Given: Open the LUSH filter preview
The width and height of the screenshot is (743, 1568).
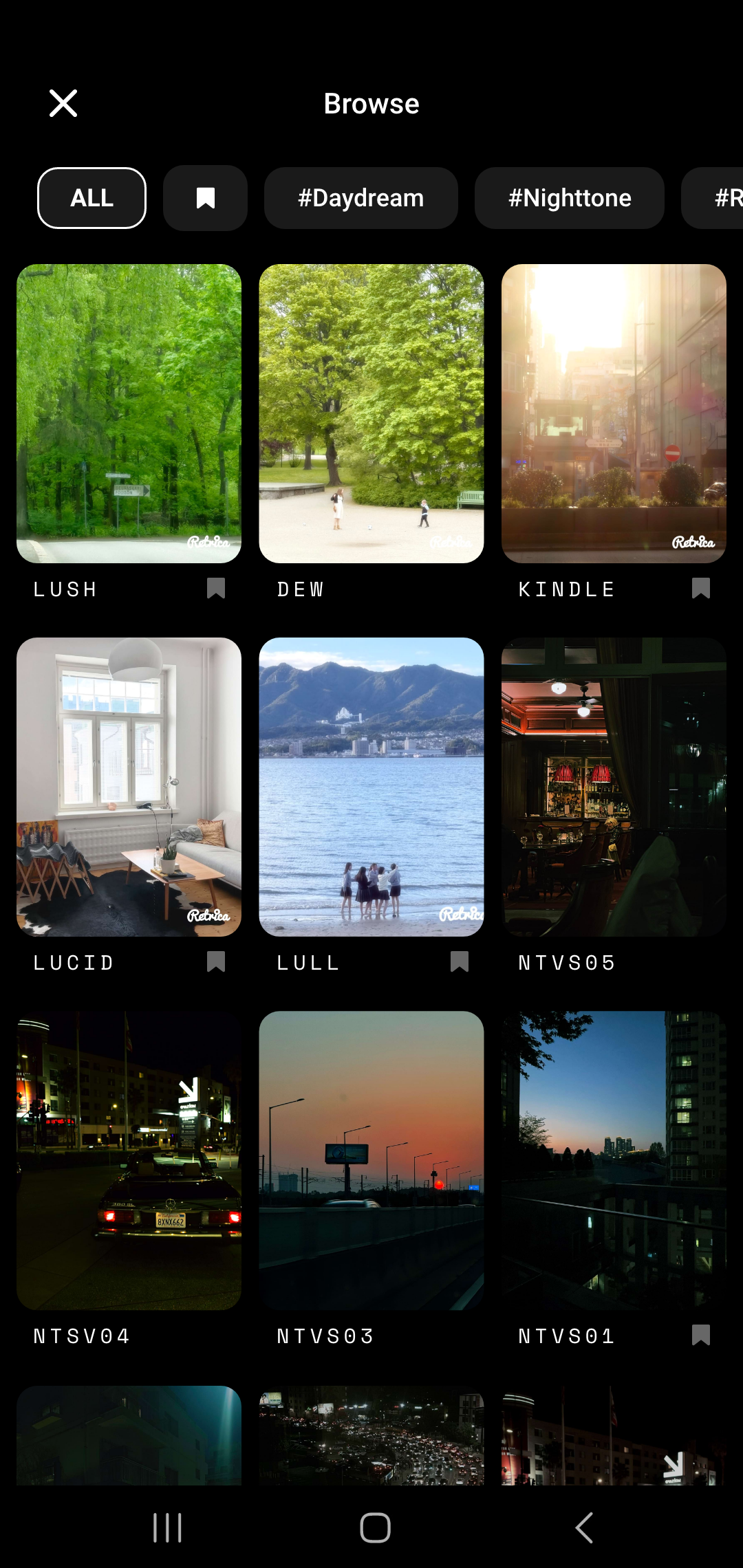Looking at the screenshot, I should pos(129,413).
